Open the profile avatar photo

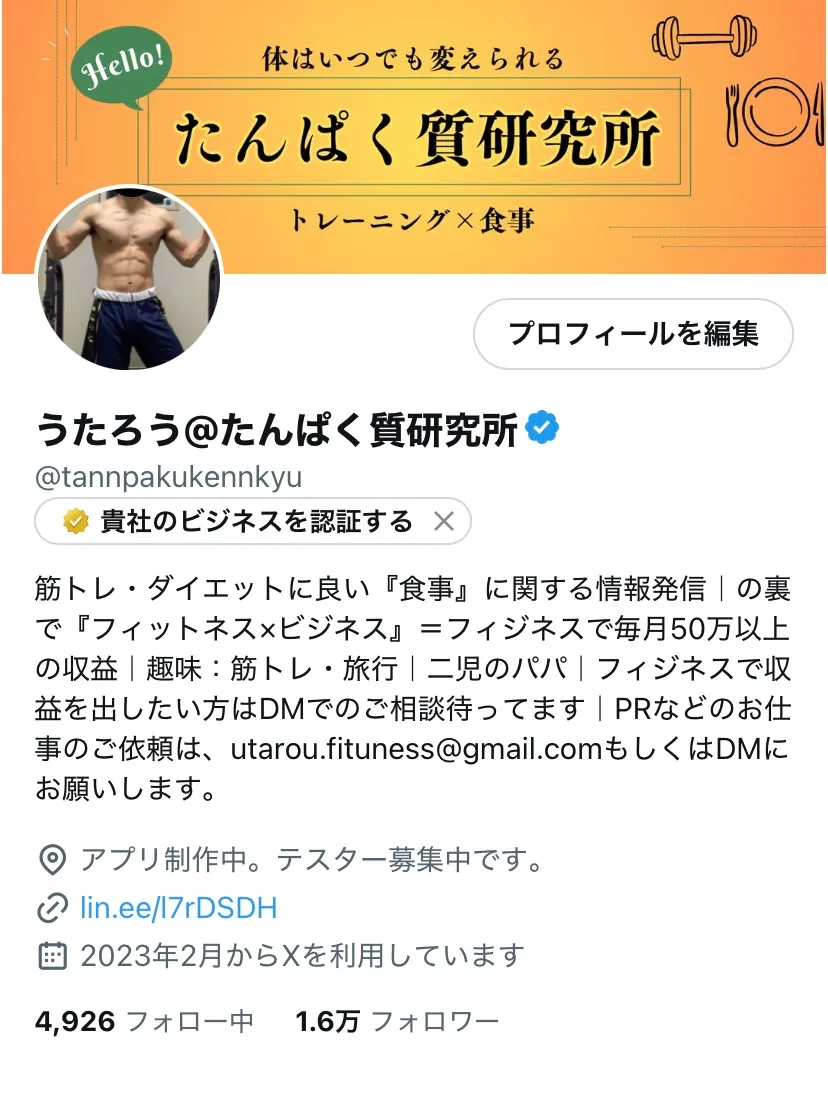click(128, 280)
